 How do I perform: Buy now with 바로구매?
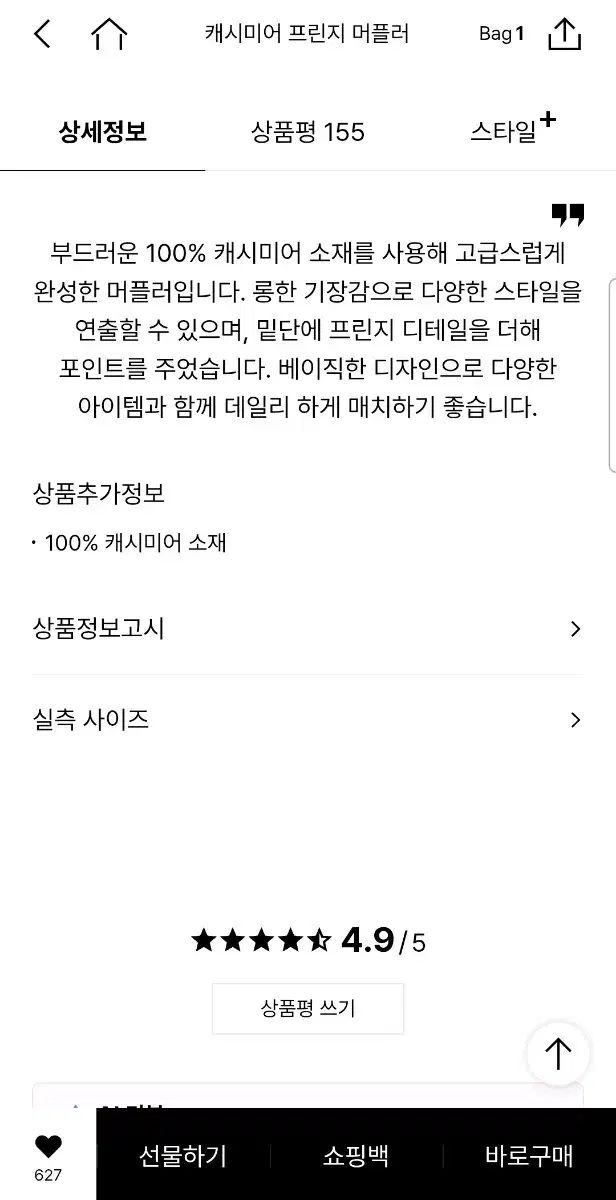529,1156
